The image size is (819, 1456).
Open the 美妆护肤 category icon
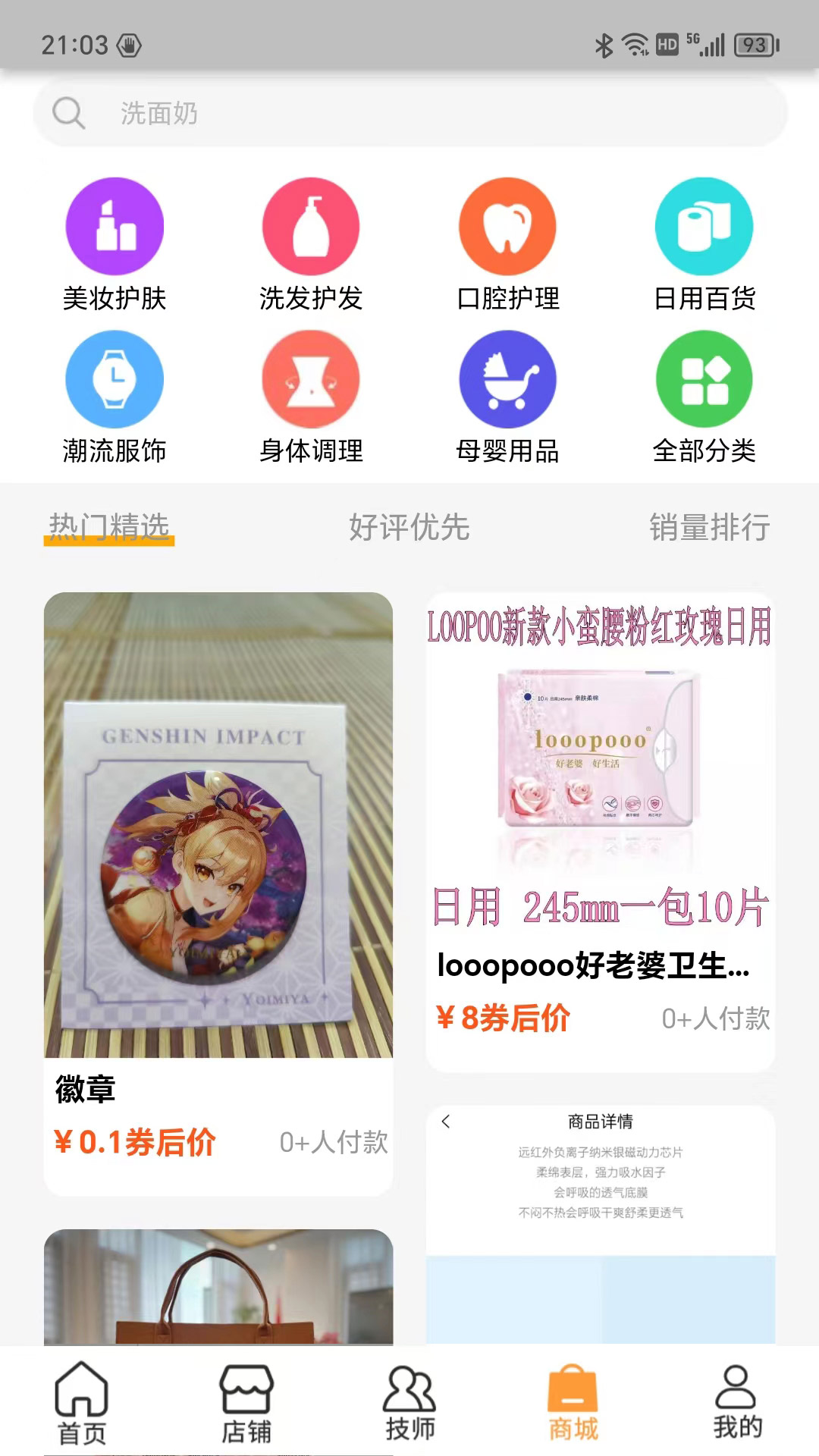114,225
